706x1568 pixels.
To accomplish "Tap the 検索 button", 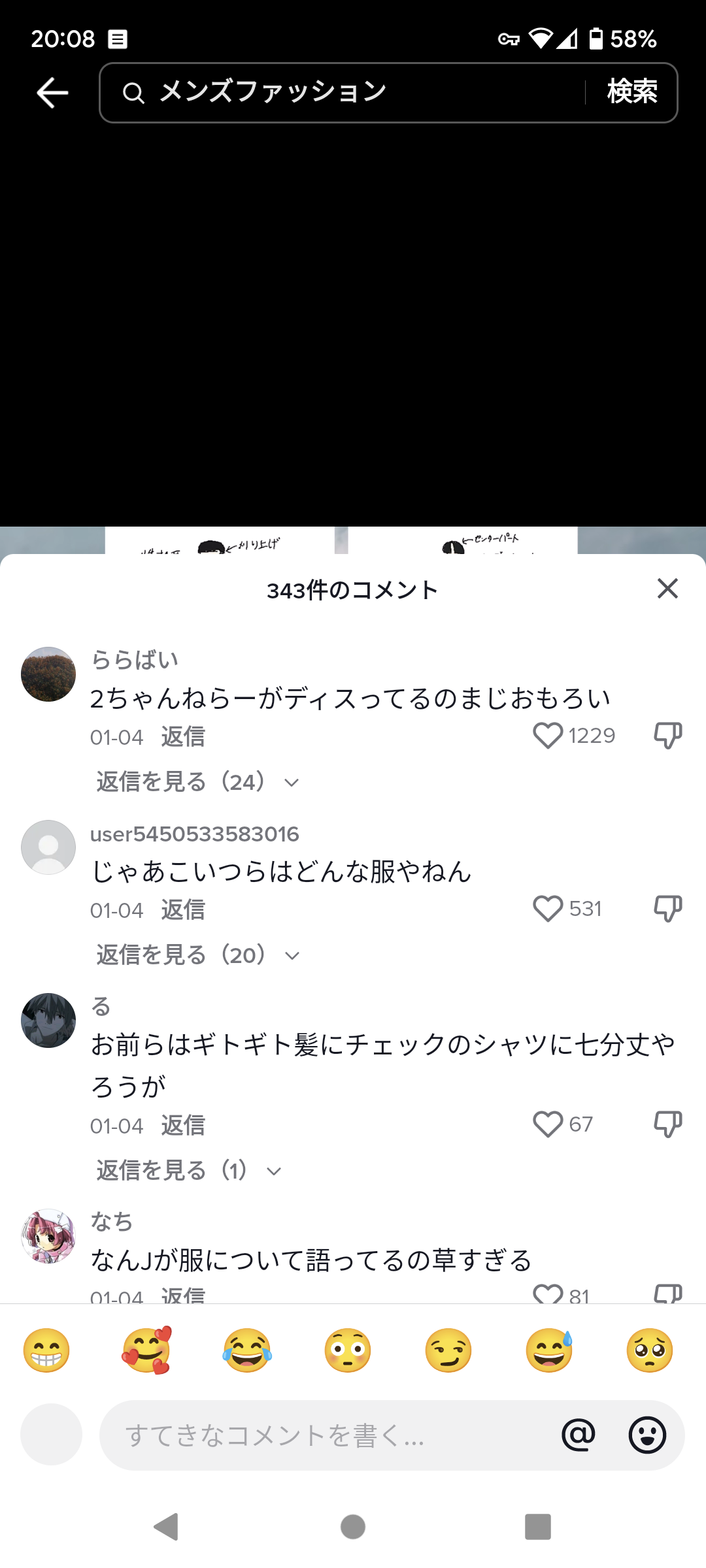I will (632, 91).
